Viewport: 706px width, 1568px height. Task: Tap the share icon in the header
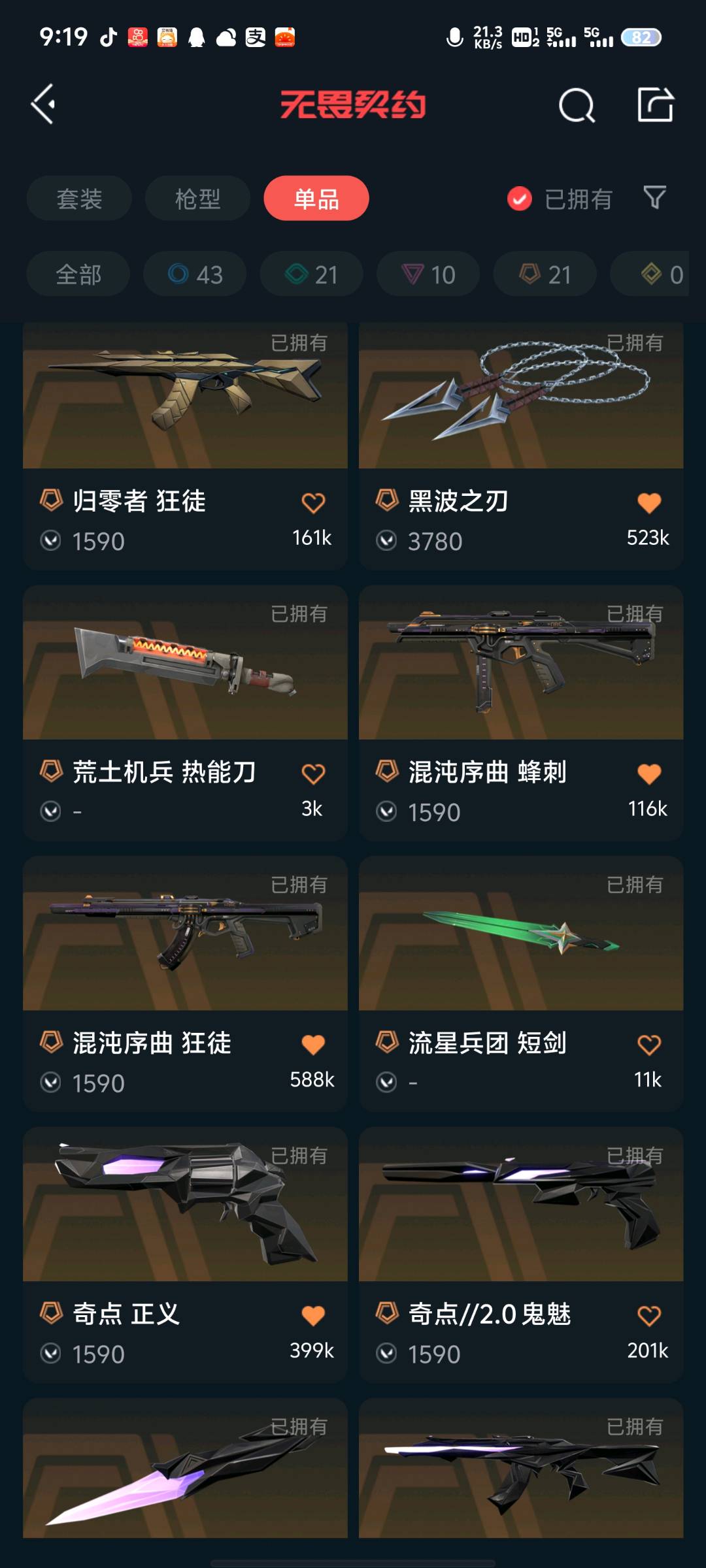pyautogui.click(x=656, y=104)
